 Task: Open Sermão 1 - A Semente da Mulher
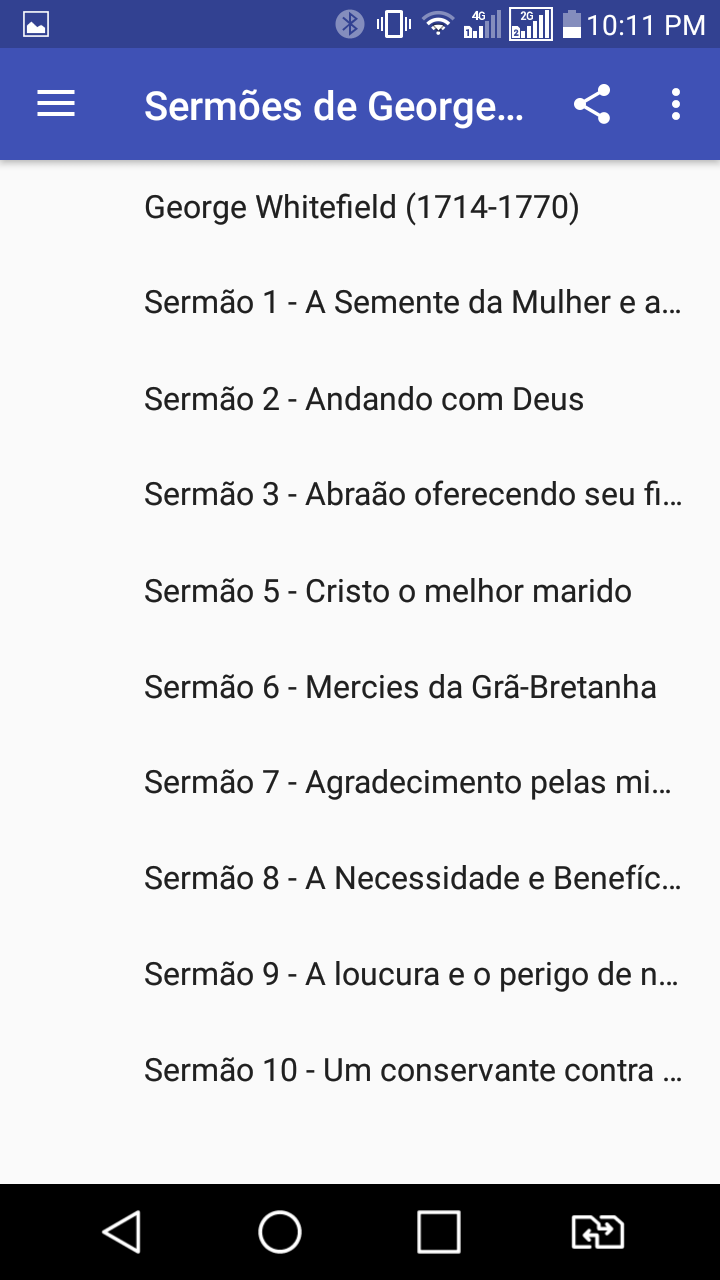pos(412,303)
